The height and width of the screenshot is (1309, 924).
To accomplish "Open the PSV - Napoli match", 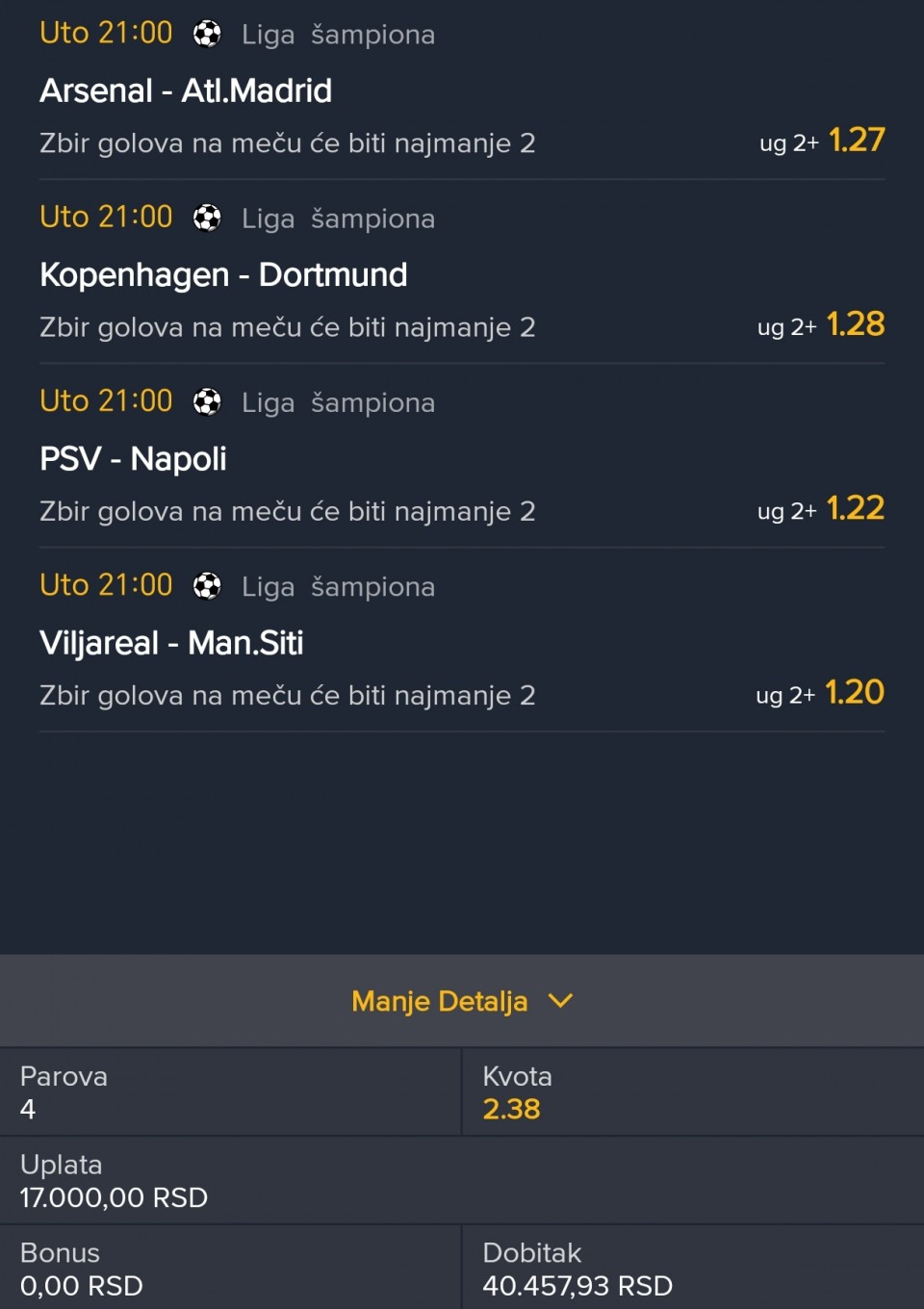I will pyautogui.click(x=133, y=459).
